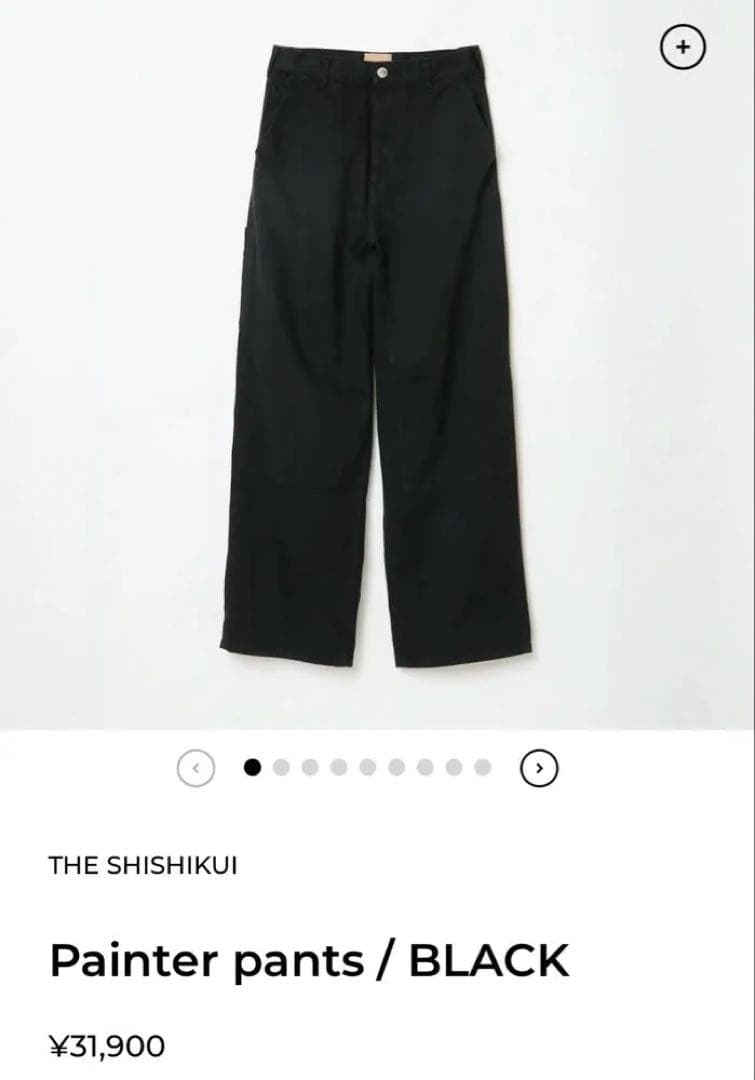Image resolution: width=755 pixels, height=1080 pixels.
Task: Select the second carousel dot indicator
Action: click(279, 768)
